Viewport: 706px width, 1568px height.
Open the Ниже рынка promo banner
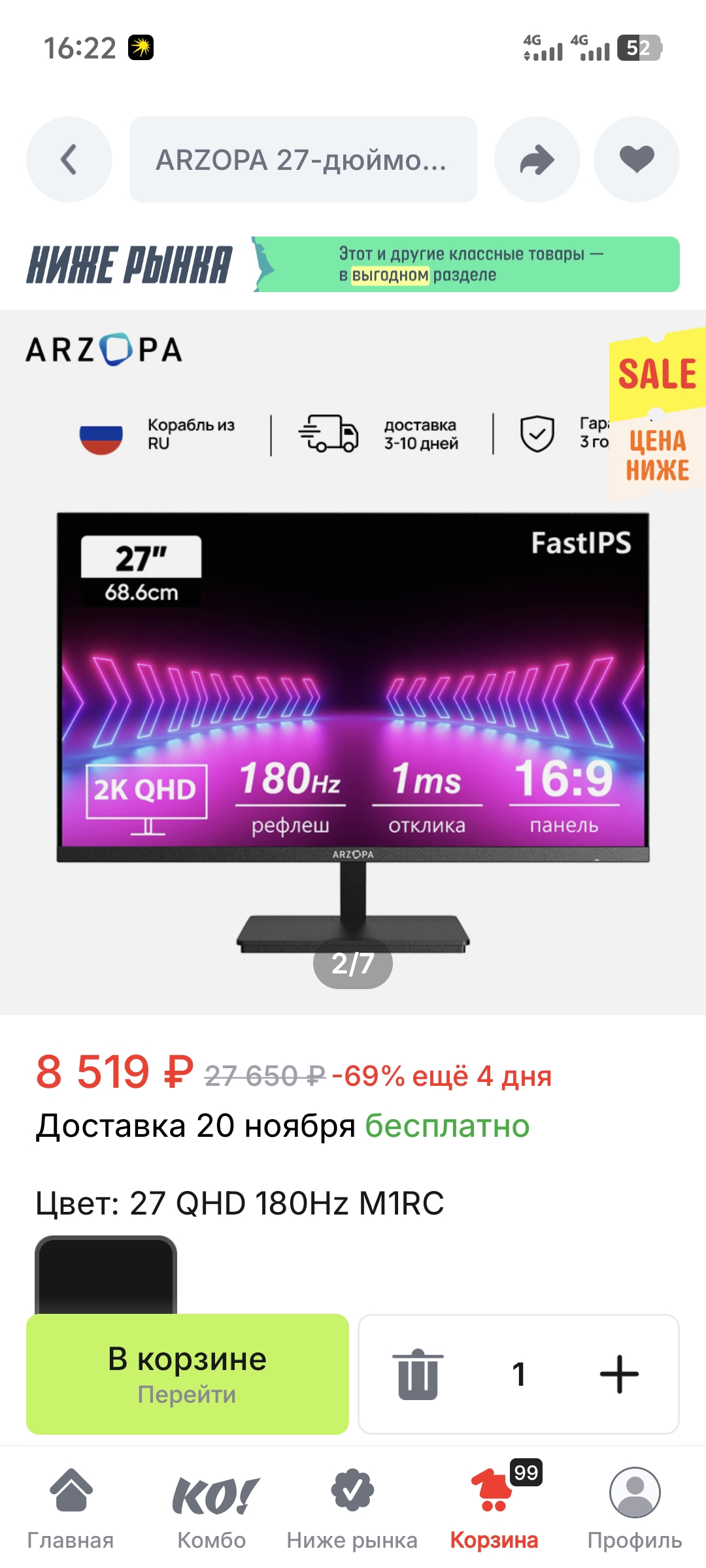pos(353,265)
